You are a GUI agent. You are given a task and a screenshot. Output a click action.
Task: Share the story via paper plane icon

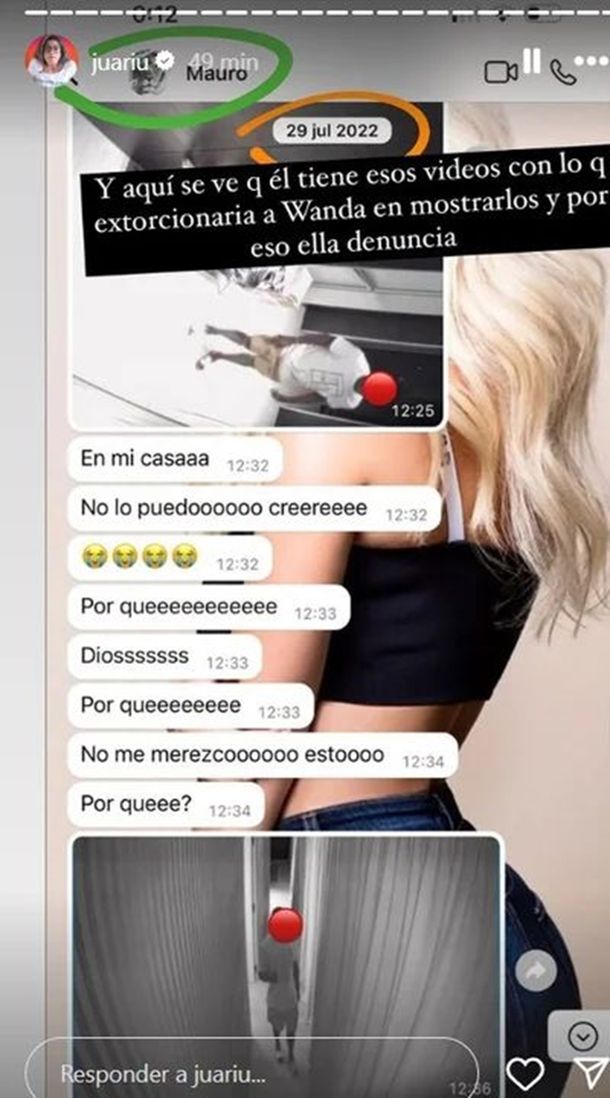(589, 1074)
